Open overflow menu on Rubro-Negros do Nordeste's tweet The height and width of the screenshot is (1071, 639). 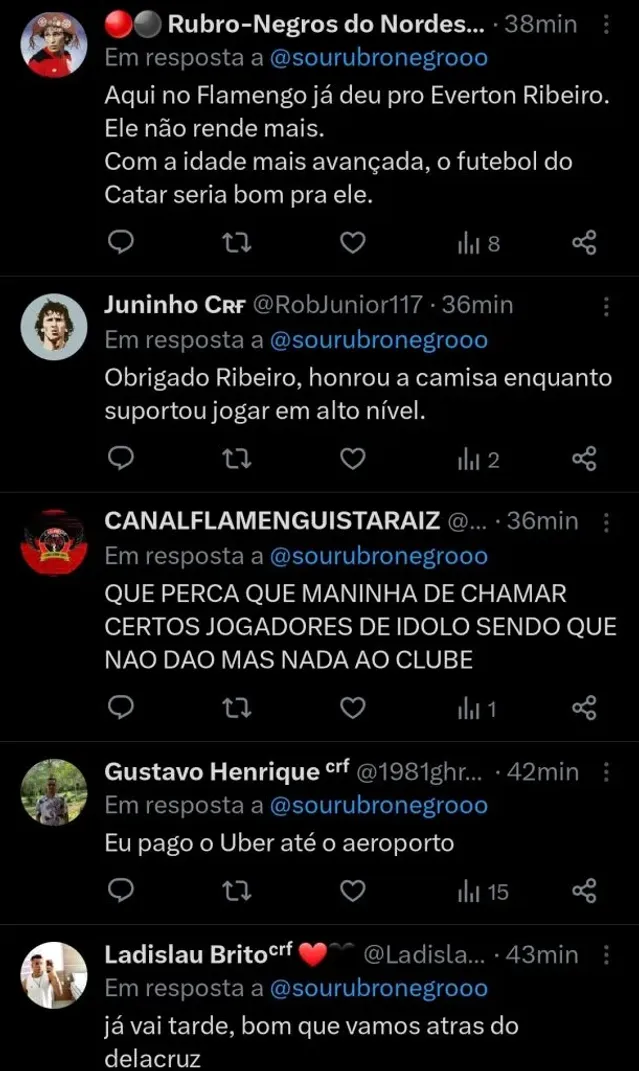605,24
